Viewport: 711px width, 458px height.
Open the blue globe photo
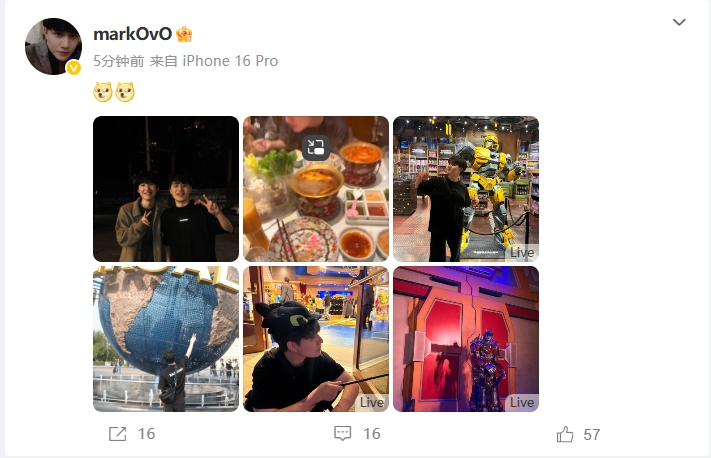click(x=166, y=339)
